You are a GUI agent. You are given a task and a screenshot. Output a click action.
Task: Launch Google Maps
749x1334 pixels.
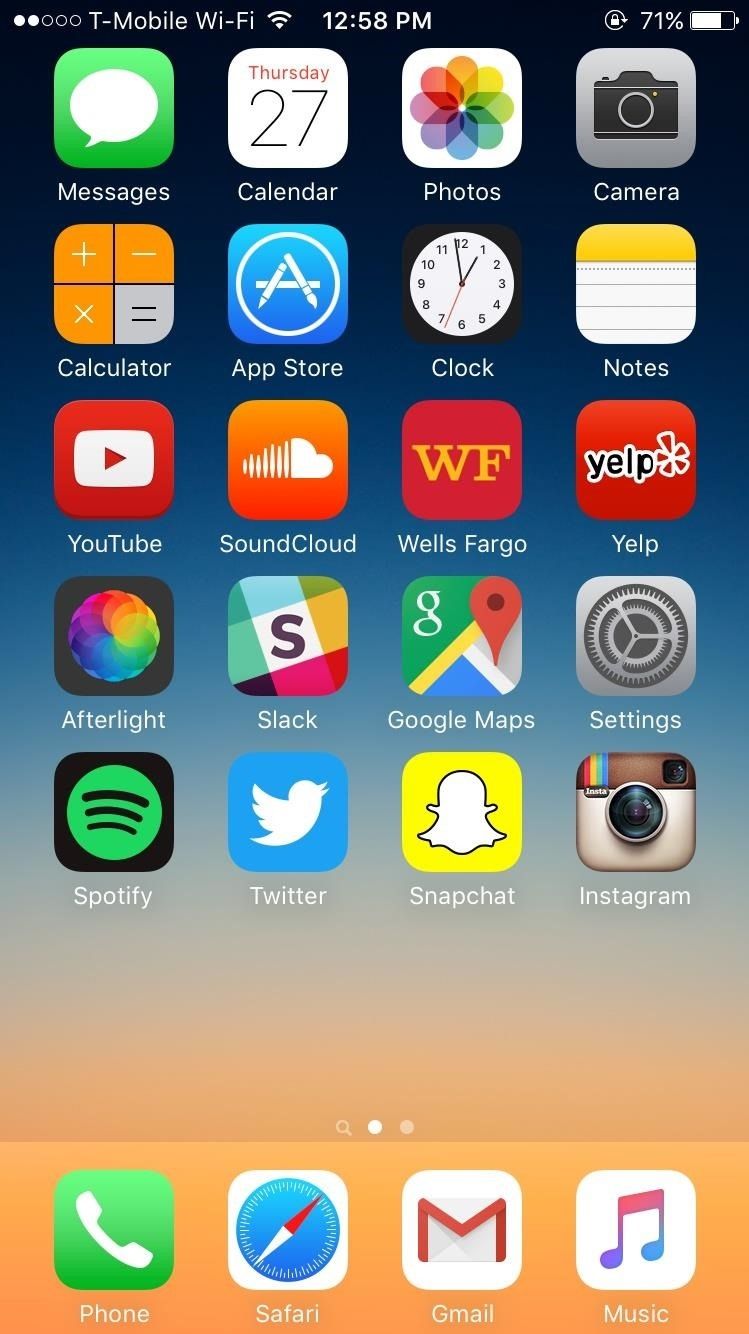tap(462, 636)
